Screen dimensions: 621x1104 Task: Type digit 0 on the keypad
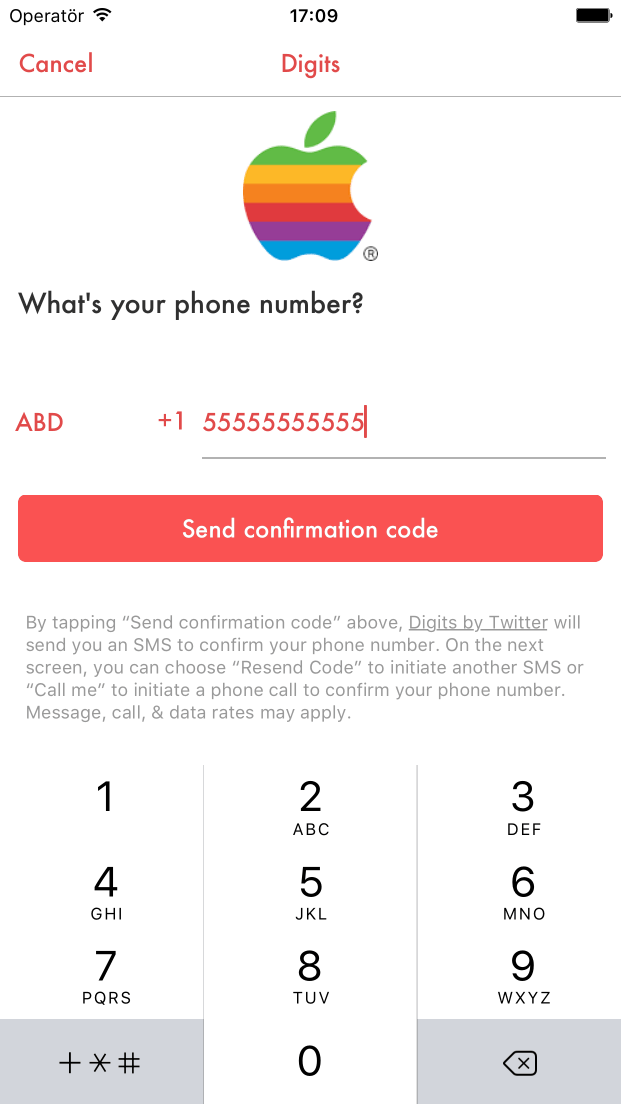[x=310, y=1061]
